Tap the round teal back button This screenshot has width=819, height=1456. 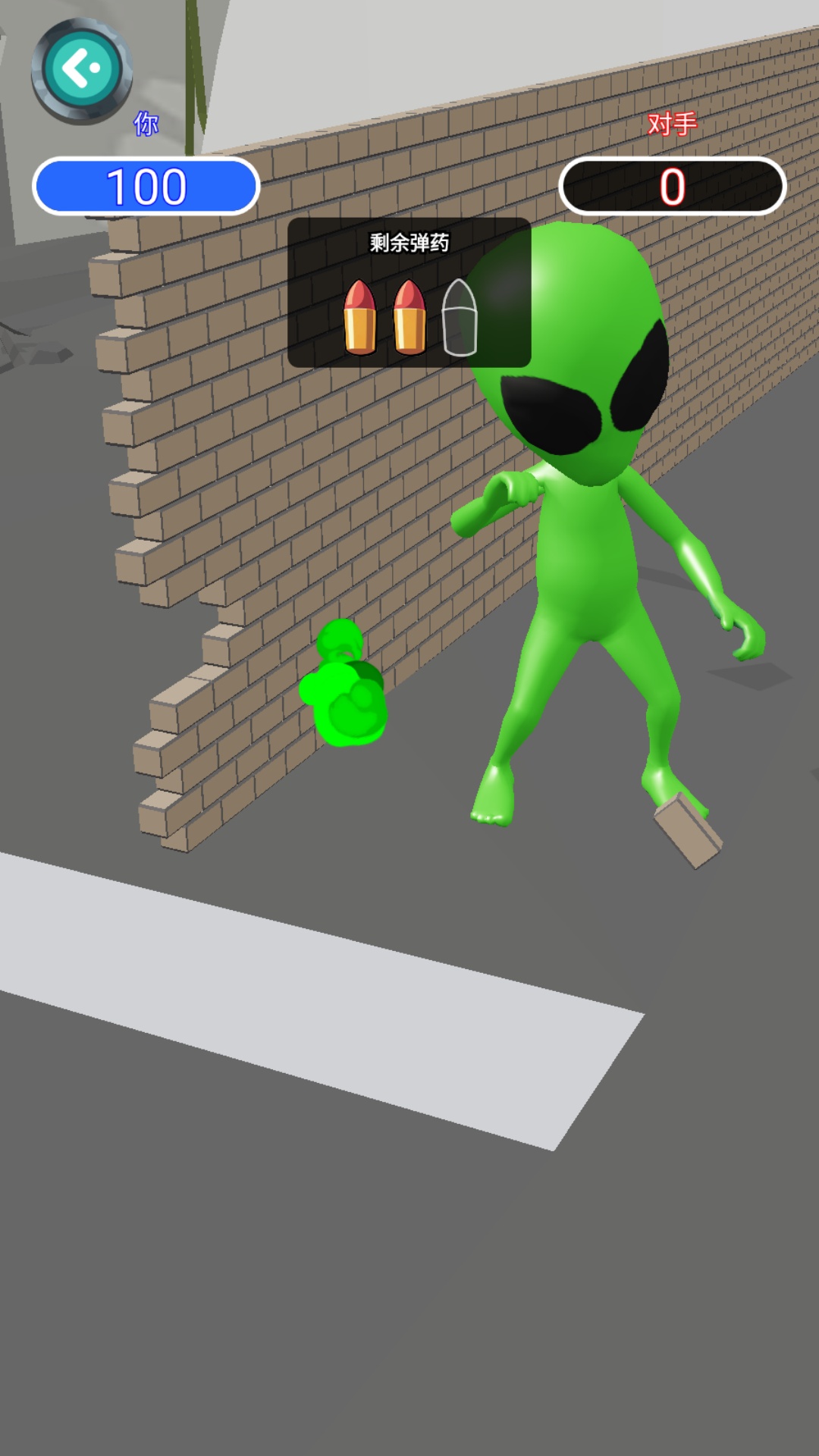point(82,71)
